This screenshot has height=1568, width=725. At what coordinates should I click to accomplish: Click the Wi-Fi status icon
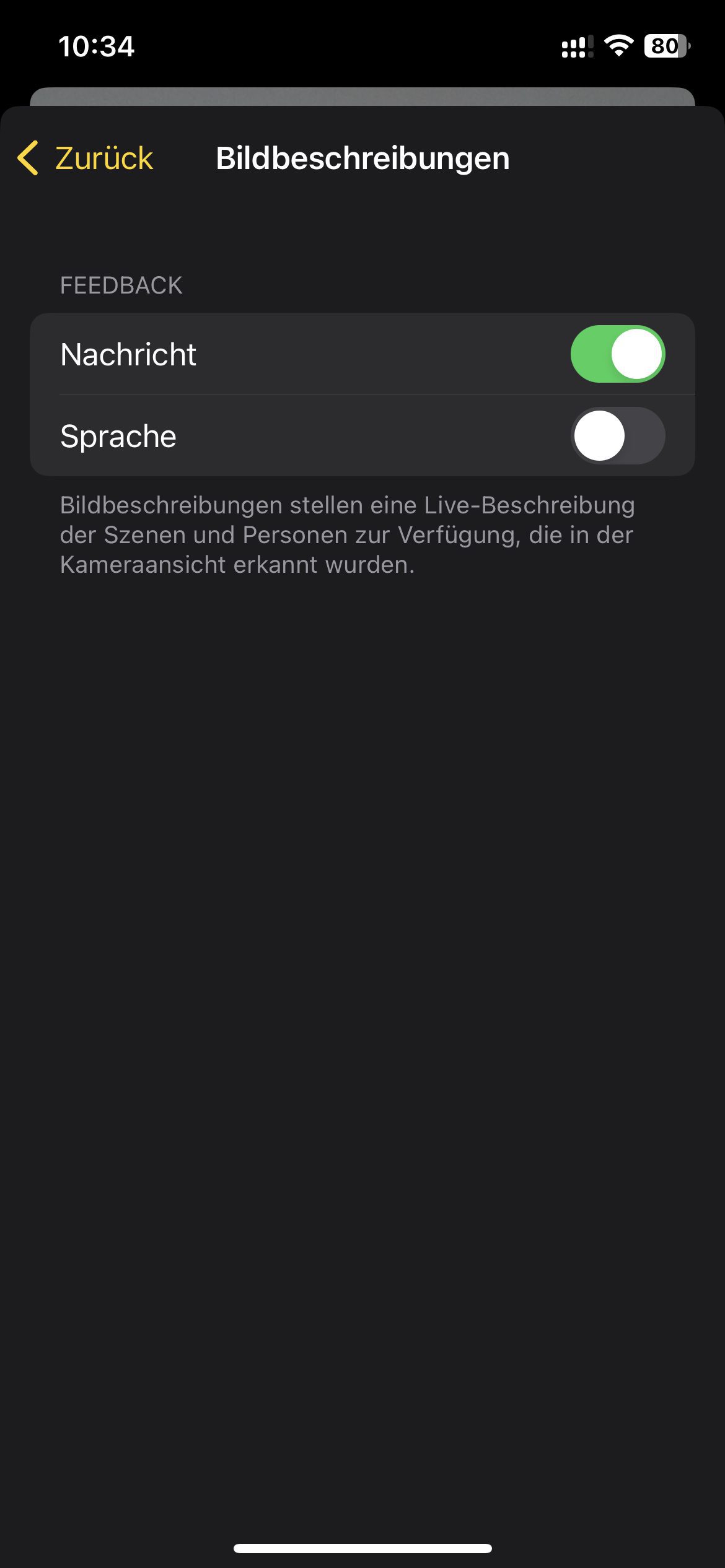[x=618, y=45]
